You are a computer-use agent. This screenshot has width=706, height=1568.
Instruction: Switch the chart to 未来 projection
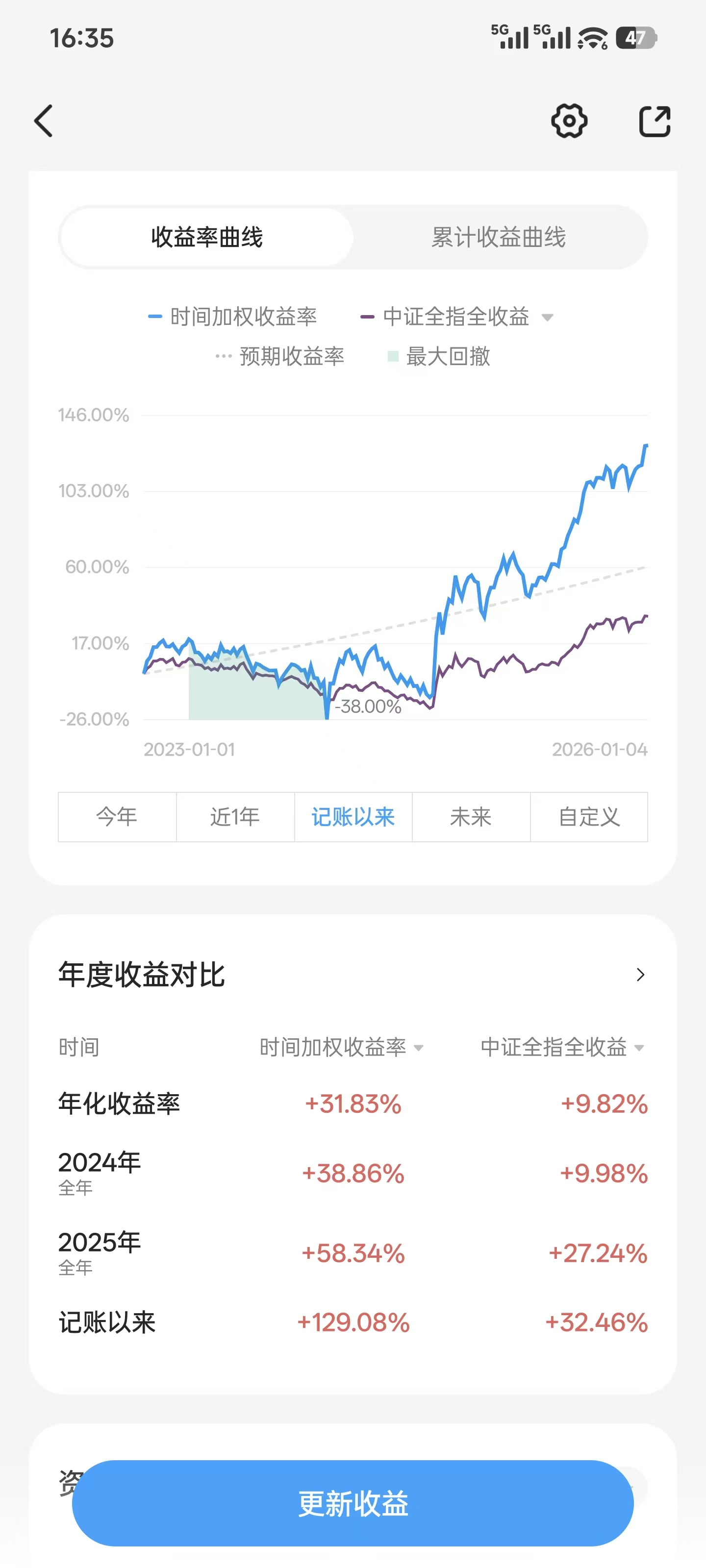pos(471,817)
